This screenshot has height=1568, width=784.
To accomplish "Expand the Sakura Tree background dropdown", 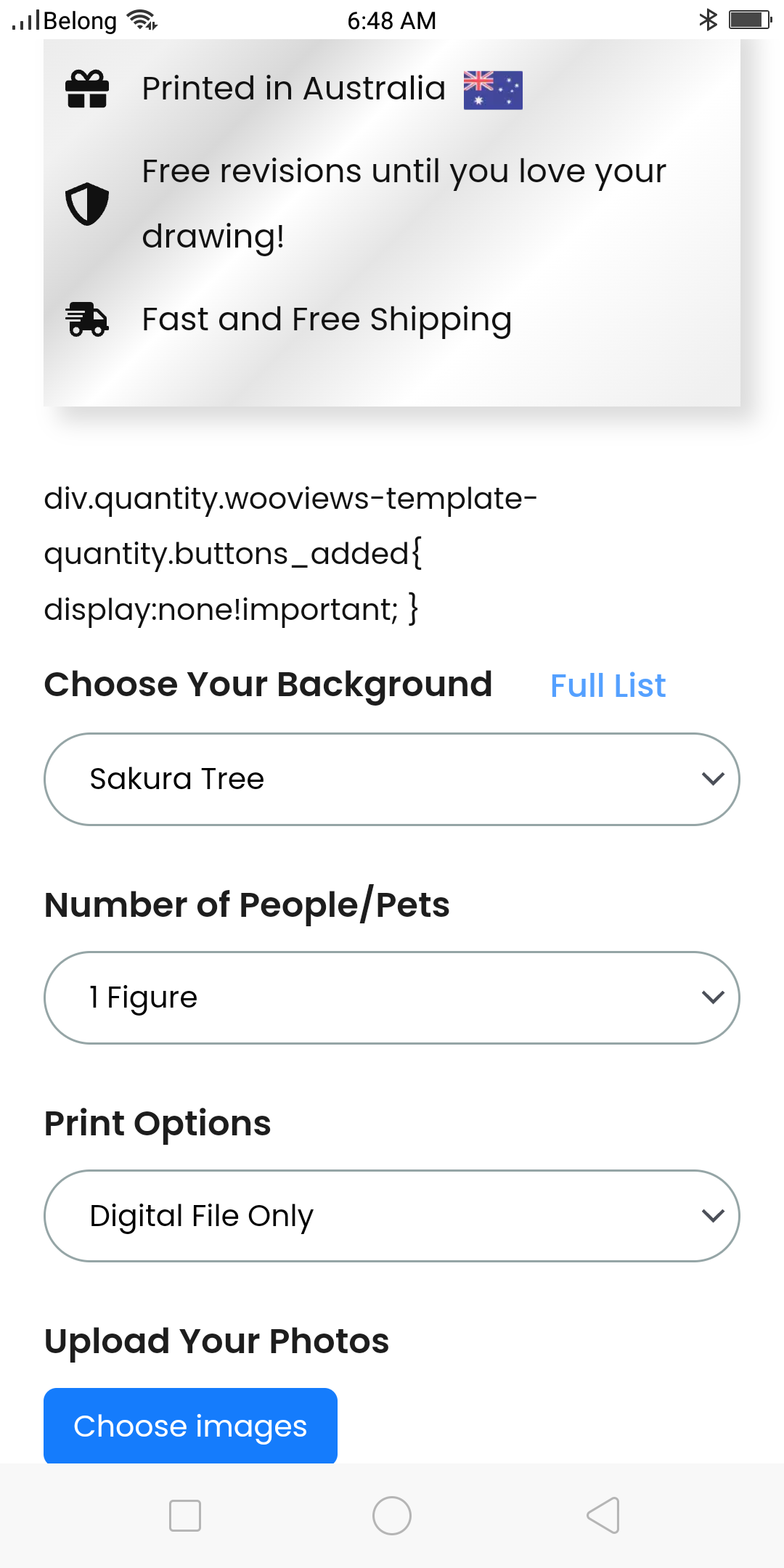I will point(392,779).
